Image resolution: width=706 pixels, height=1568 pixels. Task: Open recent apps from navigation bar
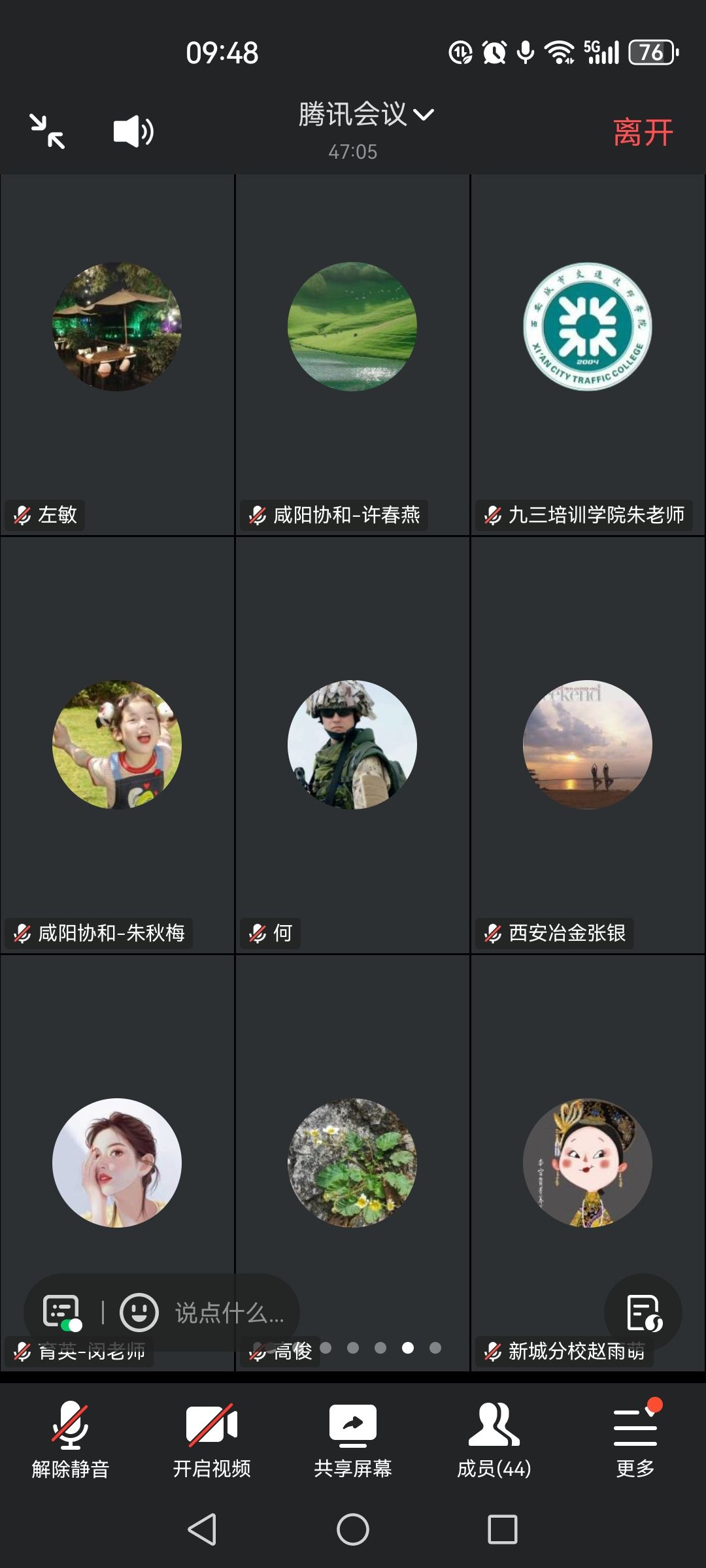(x=503, y=1529)
